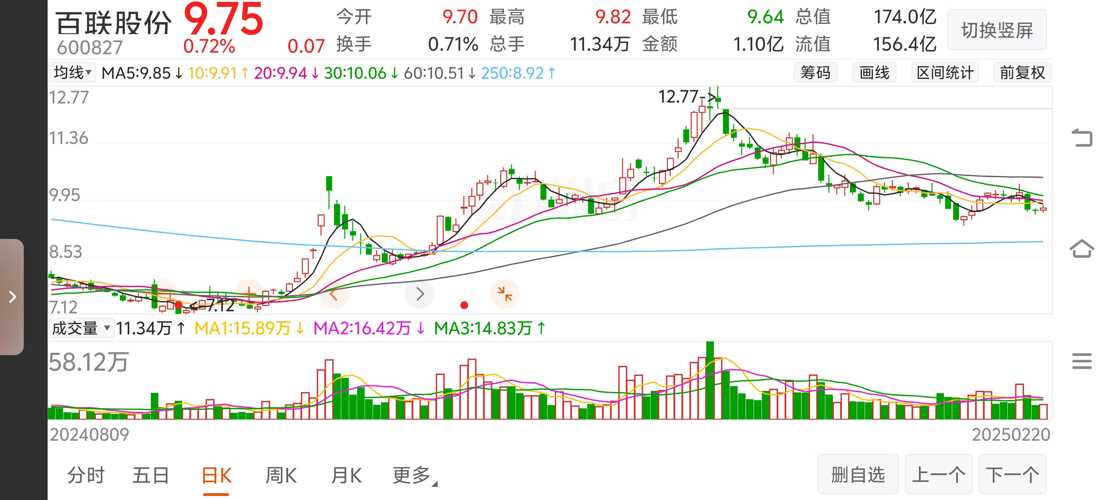1111x500 pixels.
Task: Expand the 成交量 indicator dropdown
Action: click(81, 327)
